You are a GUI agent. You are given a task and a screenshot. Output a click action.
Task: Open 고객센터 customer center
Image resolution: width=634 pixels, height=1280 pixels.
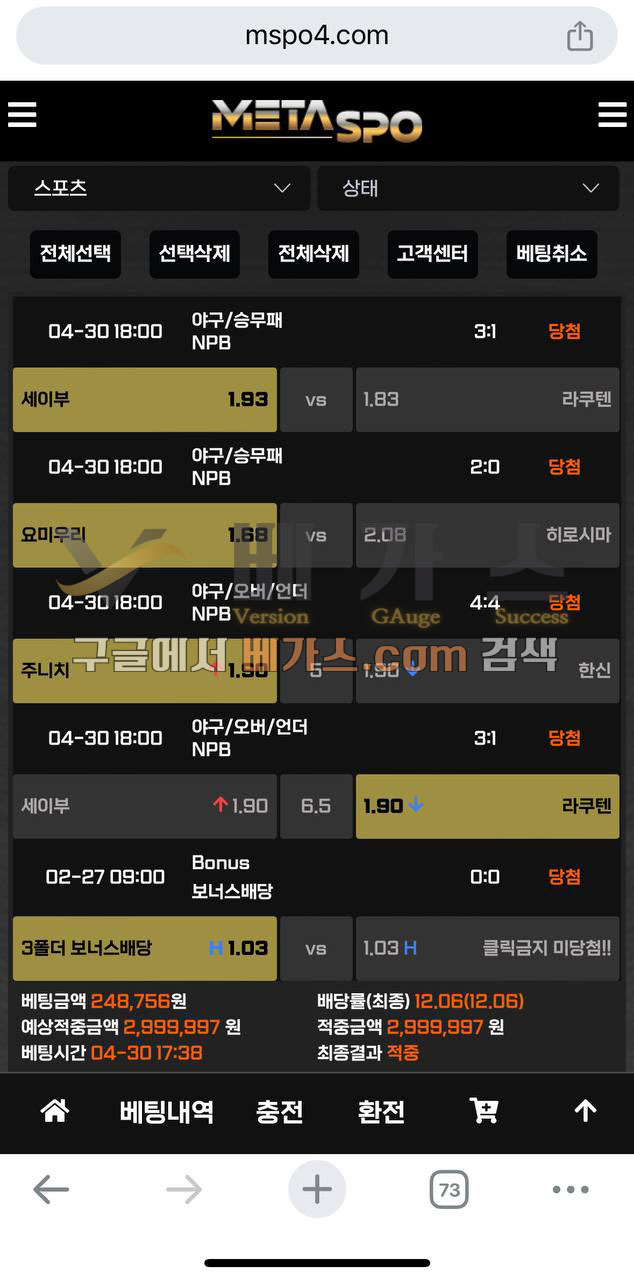click(432, 254)
